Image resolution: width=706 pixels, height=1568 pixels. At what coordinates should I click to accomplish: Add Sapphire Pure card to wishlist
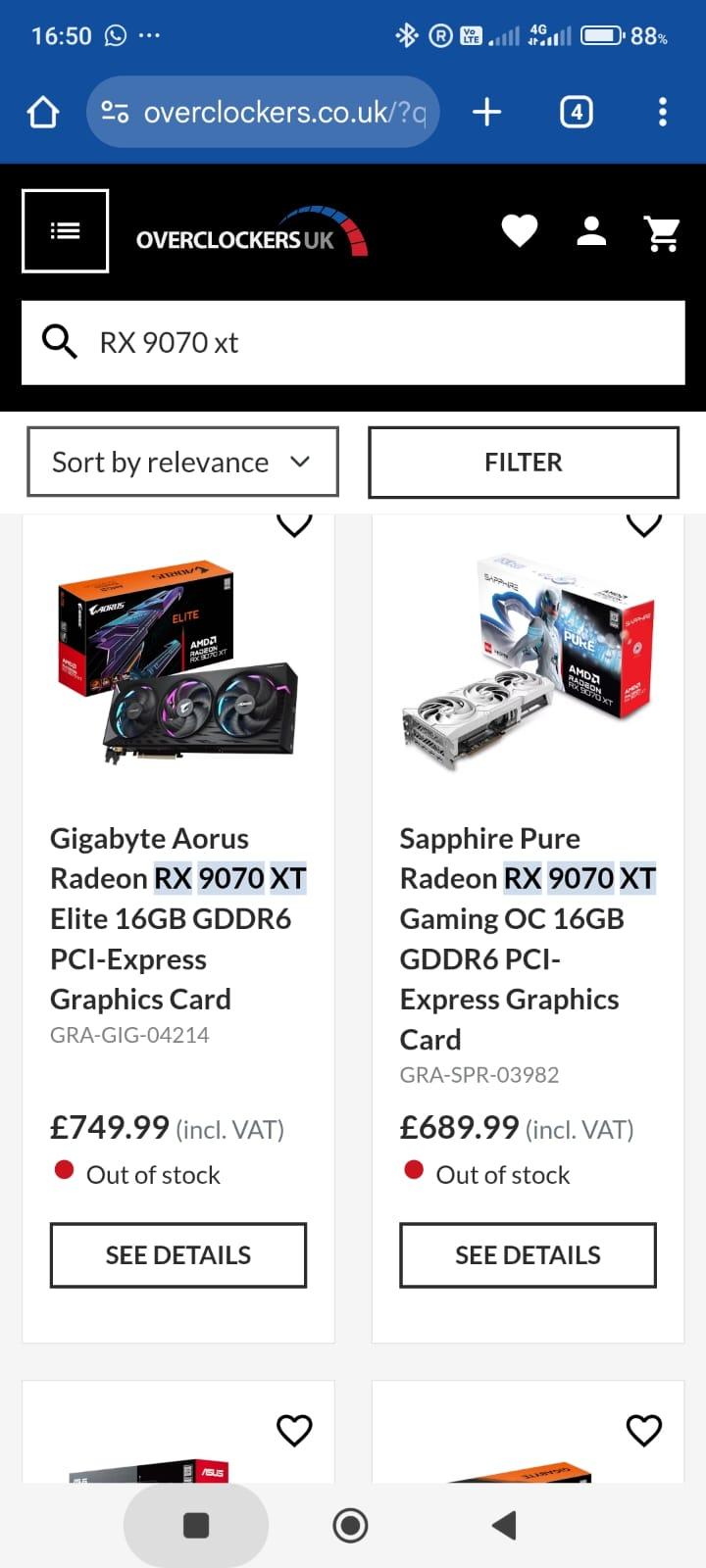coord(643,523)
